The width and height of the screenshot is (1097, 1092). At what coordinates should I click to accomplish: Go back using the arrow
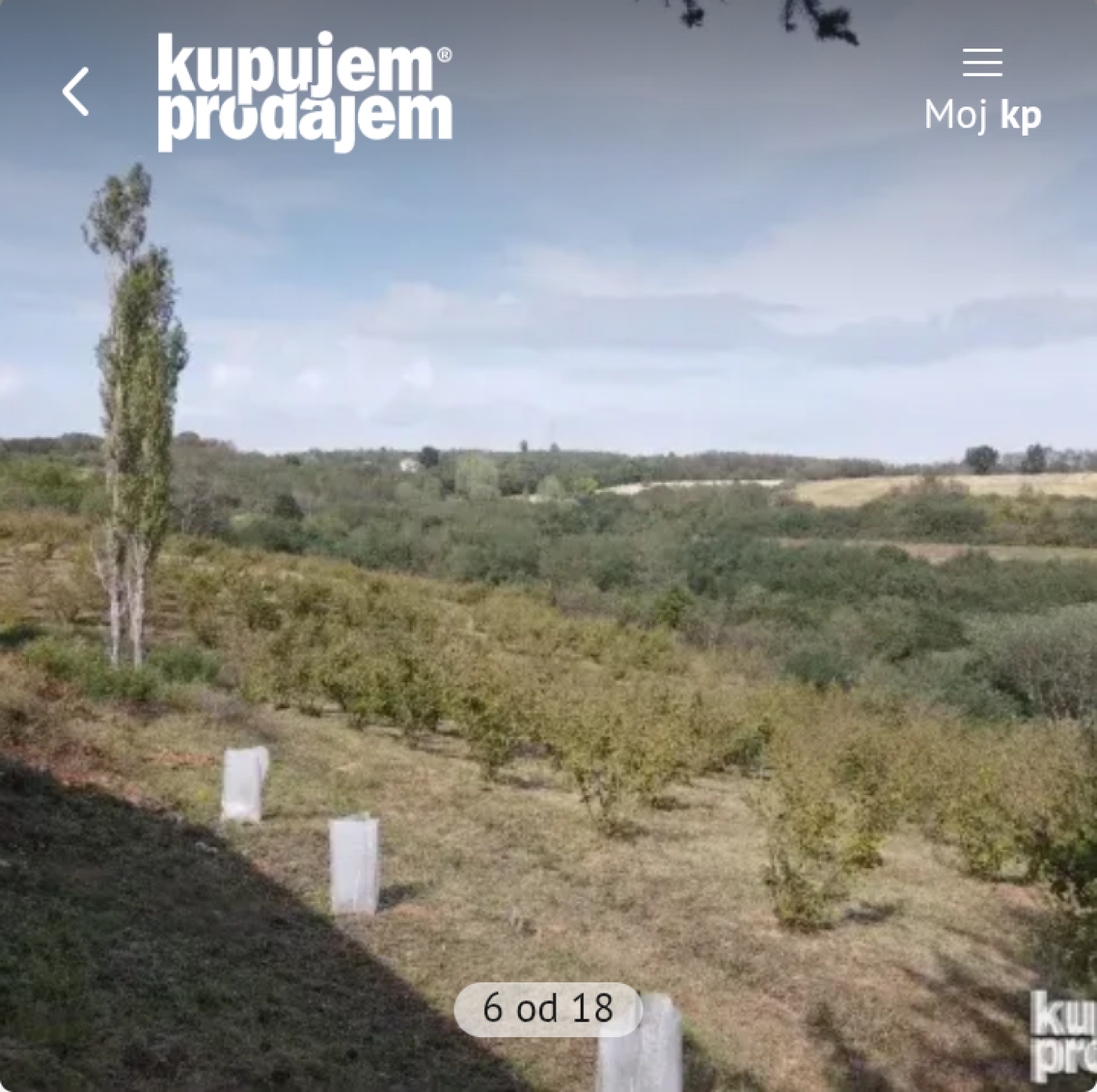pos(76,92)
